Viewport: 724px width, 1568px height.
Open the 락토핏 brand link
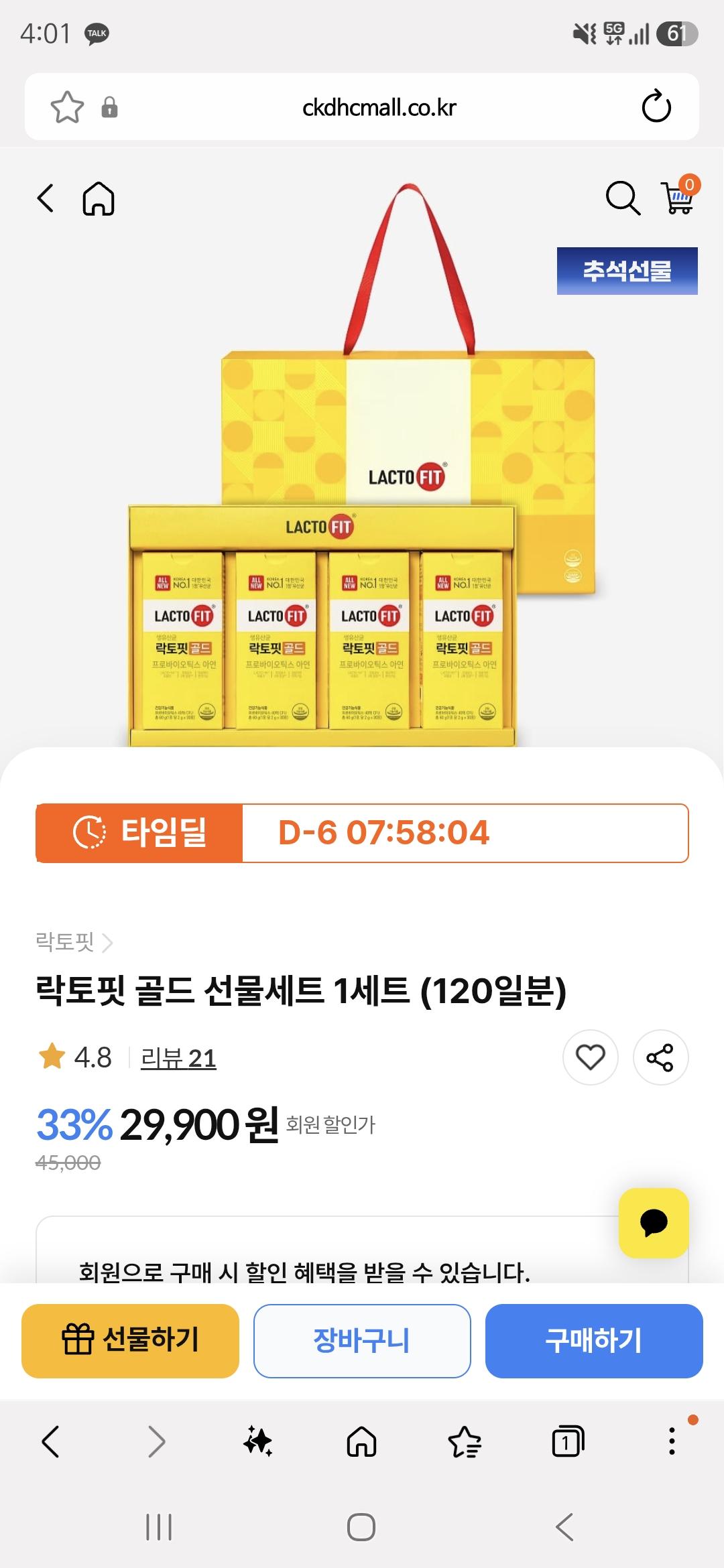tap(74, 942)
